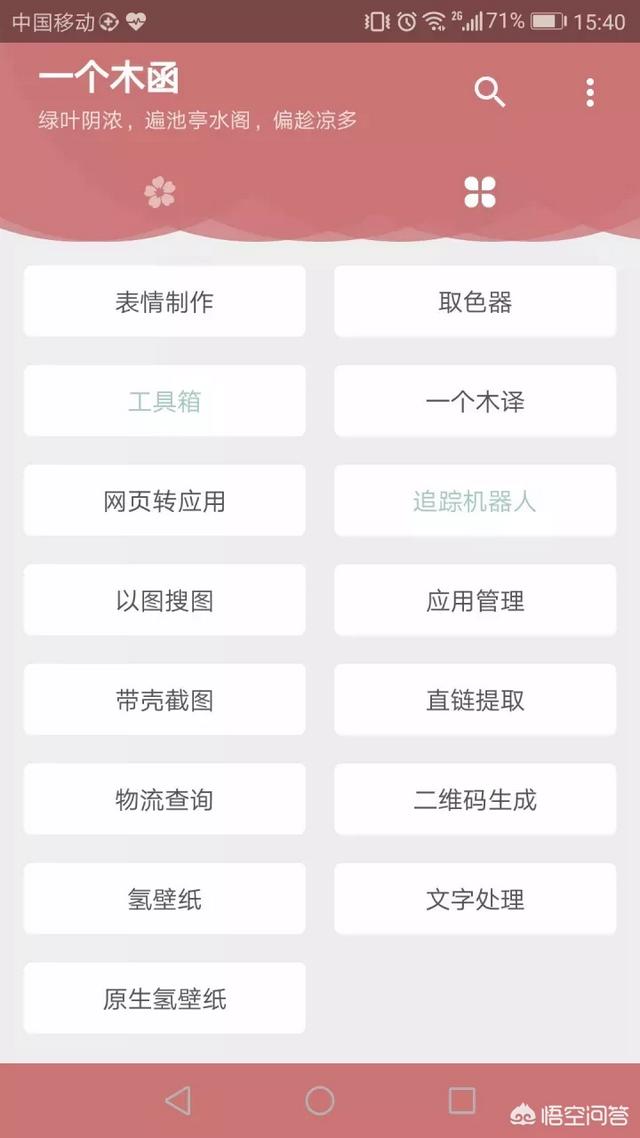Open 一个木译 translator
This screenshot has width=640, height=1138.
475,401
